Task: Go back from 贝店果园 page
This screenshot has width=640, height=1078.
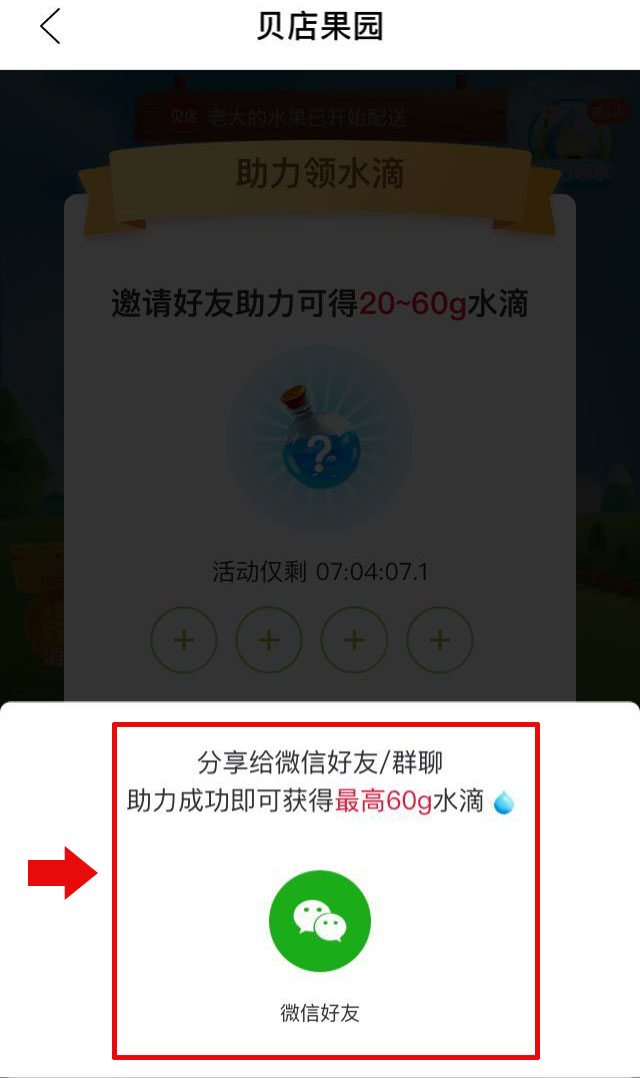Action: tap(50, 27)
